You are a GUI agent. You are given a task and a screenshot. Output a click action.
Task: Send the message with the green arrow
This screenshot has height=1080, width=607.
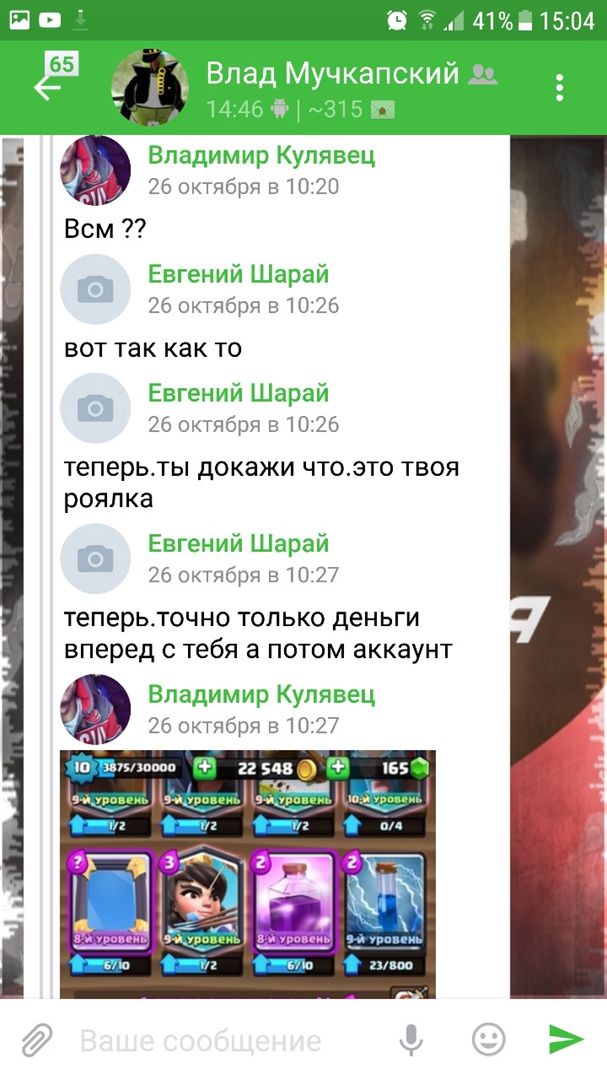pos(566,1040)
